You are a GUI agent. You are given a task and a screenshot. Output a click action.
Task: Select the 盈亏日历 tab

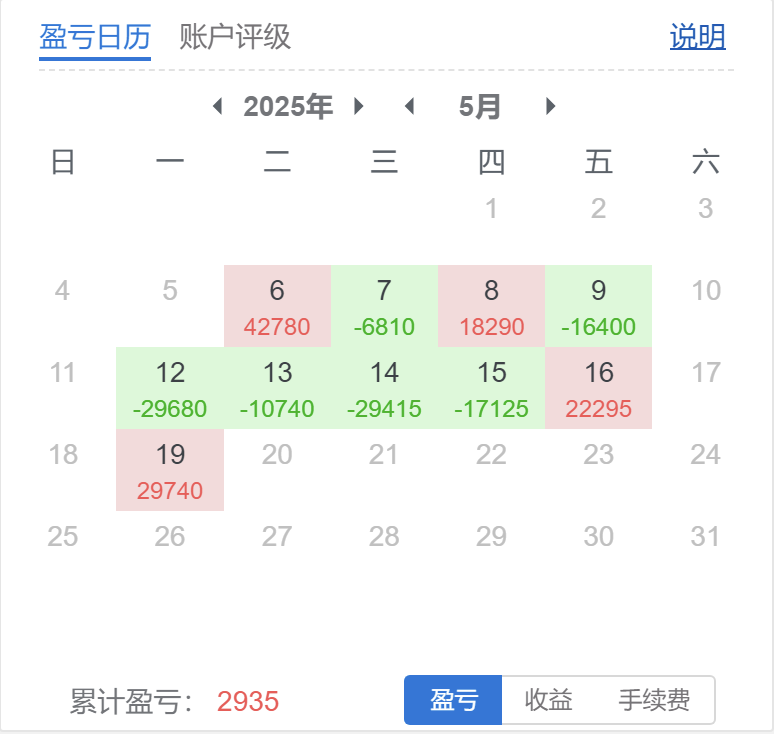(x=95, y=38)
